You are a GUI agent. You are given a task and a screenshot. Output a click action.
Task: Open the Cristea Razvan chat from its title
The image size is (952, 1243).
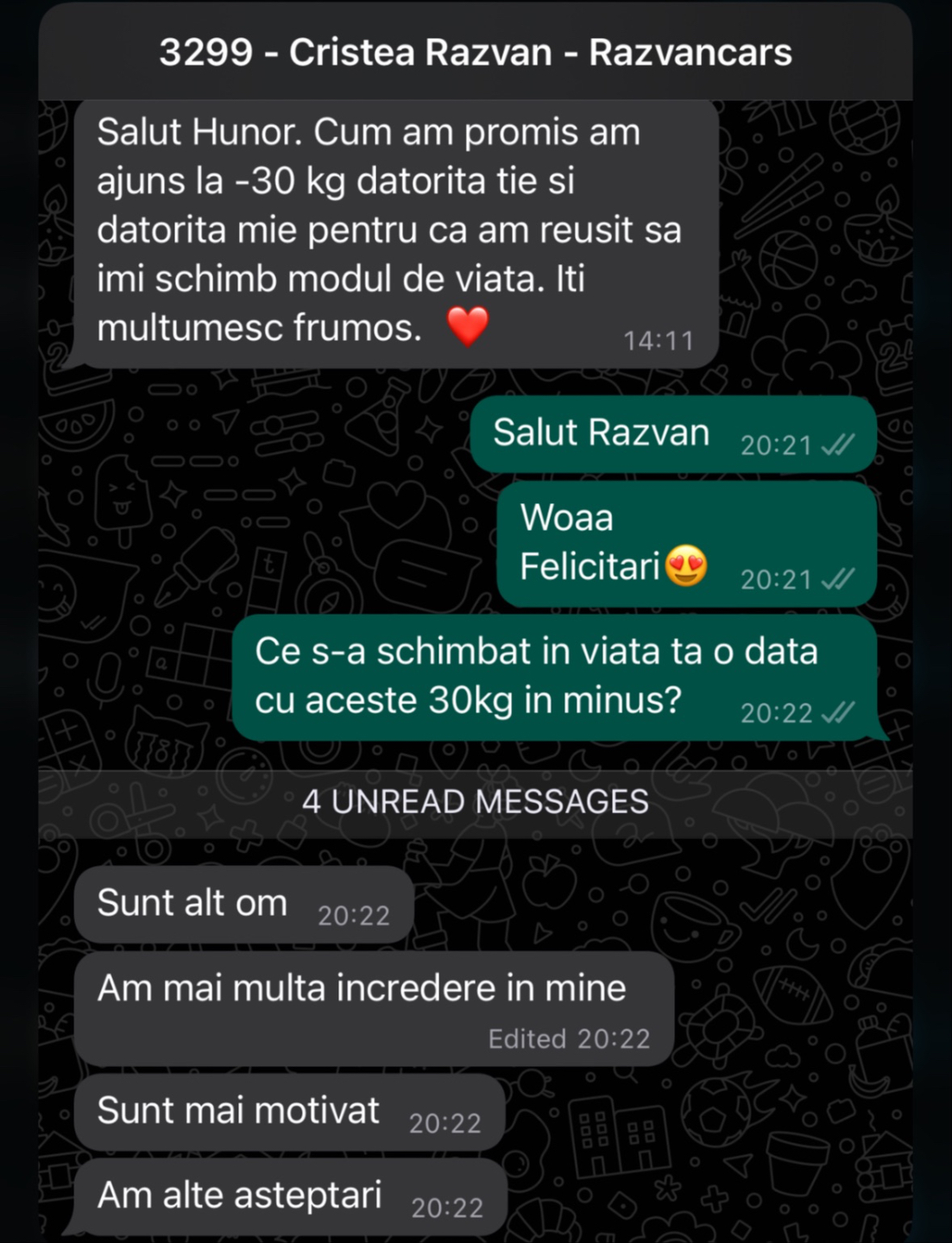tap(476, 52)
